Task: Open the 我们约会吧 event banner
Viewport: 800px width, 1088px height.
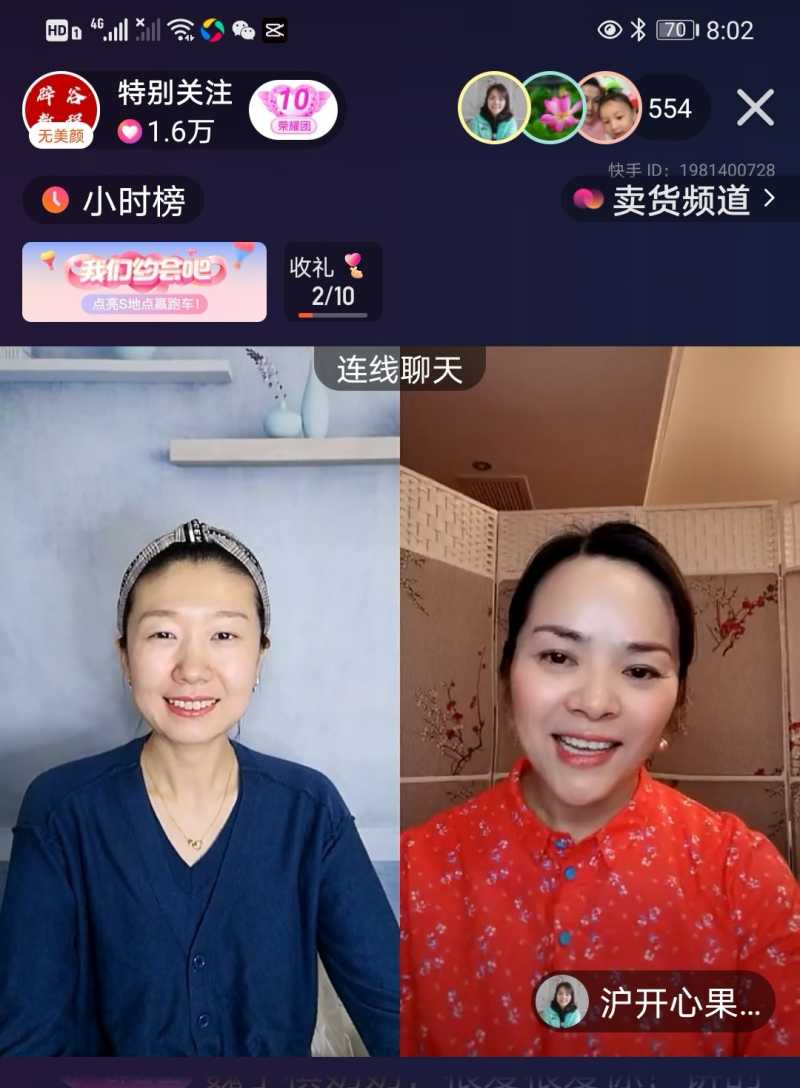Action: click(144, 282)
